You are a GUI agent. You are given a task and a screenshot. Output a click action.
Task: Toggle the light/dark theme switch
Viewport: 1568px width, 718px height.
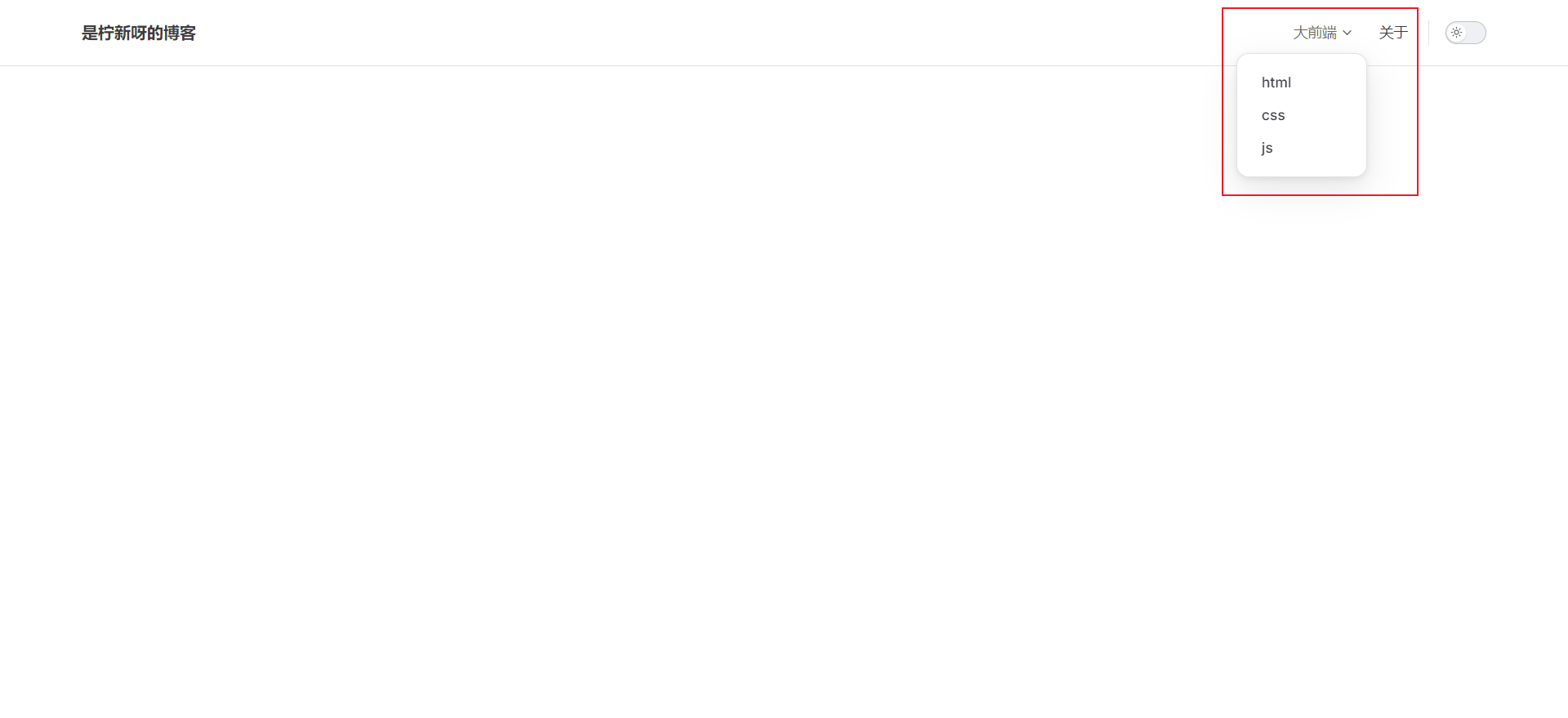tap(1465, 33)
